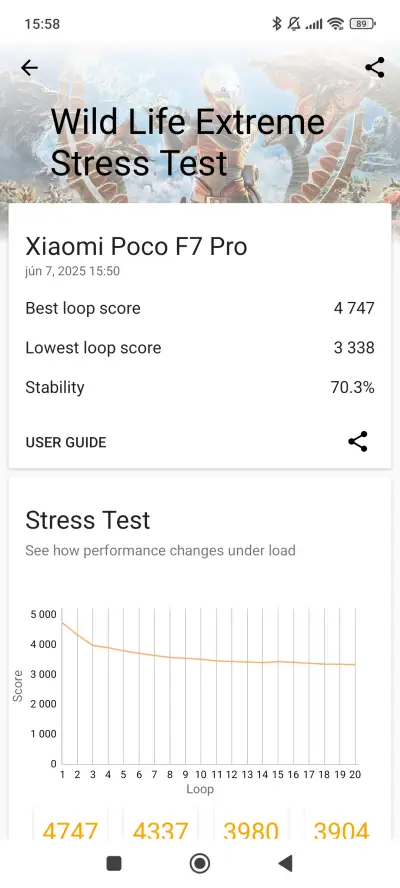400x888 pixels.
Task: Share the result from the top bar
Action: (x=375, y=67)
